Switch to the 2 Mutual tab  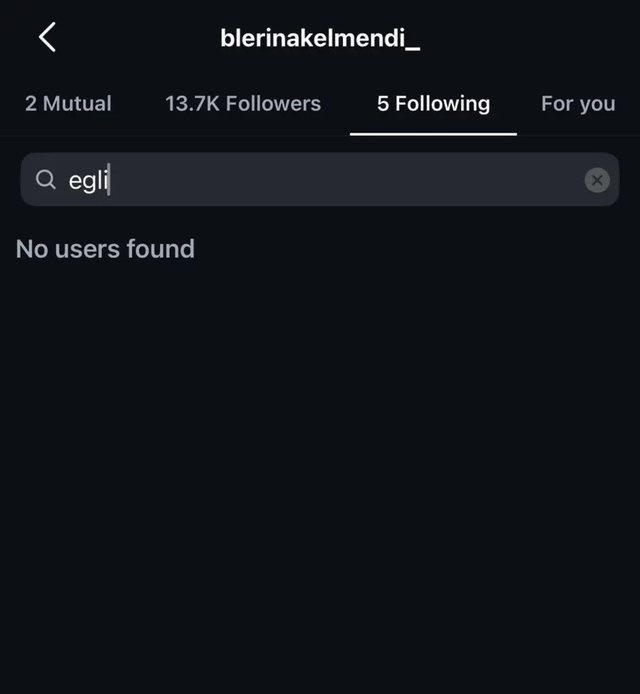68,104
